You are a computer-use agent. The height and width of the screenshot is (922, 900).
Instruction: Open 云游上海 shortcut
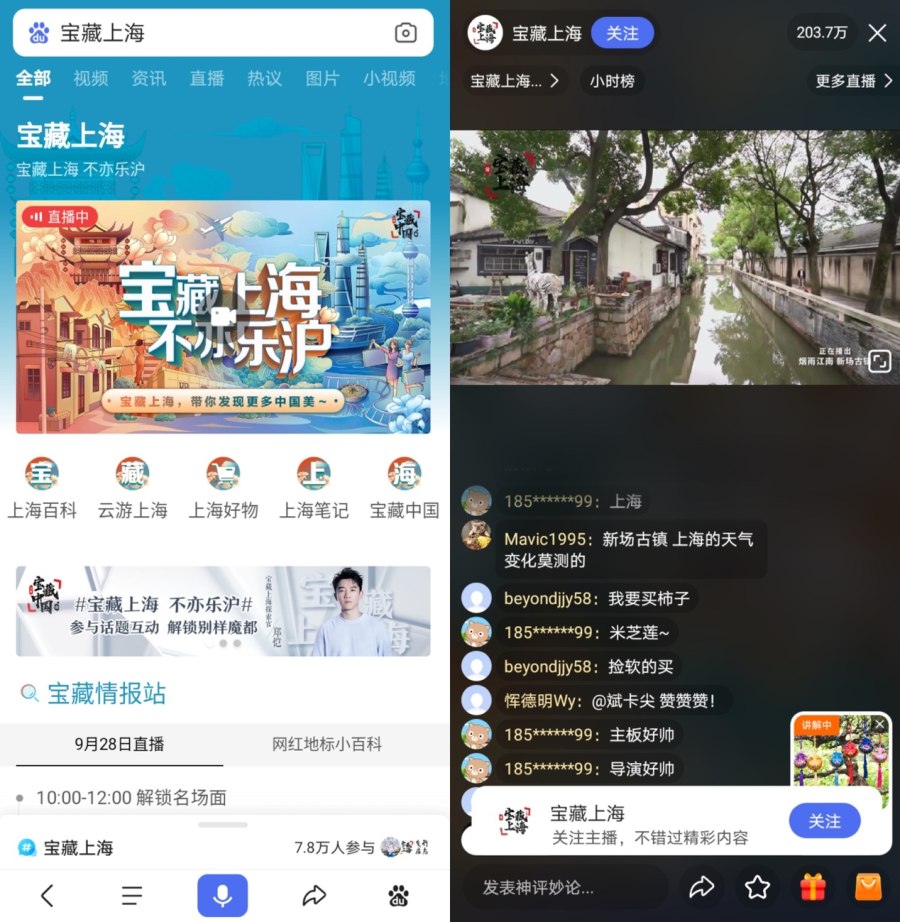pyautogui.click(x=132, y=489)
